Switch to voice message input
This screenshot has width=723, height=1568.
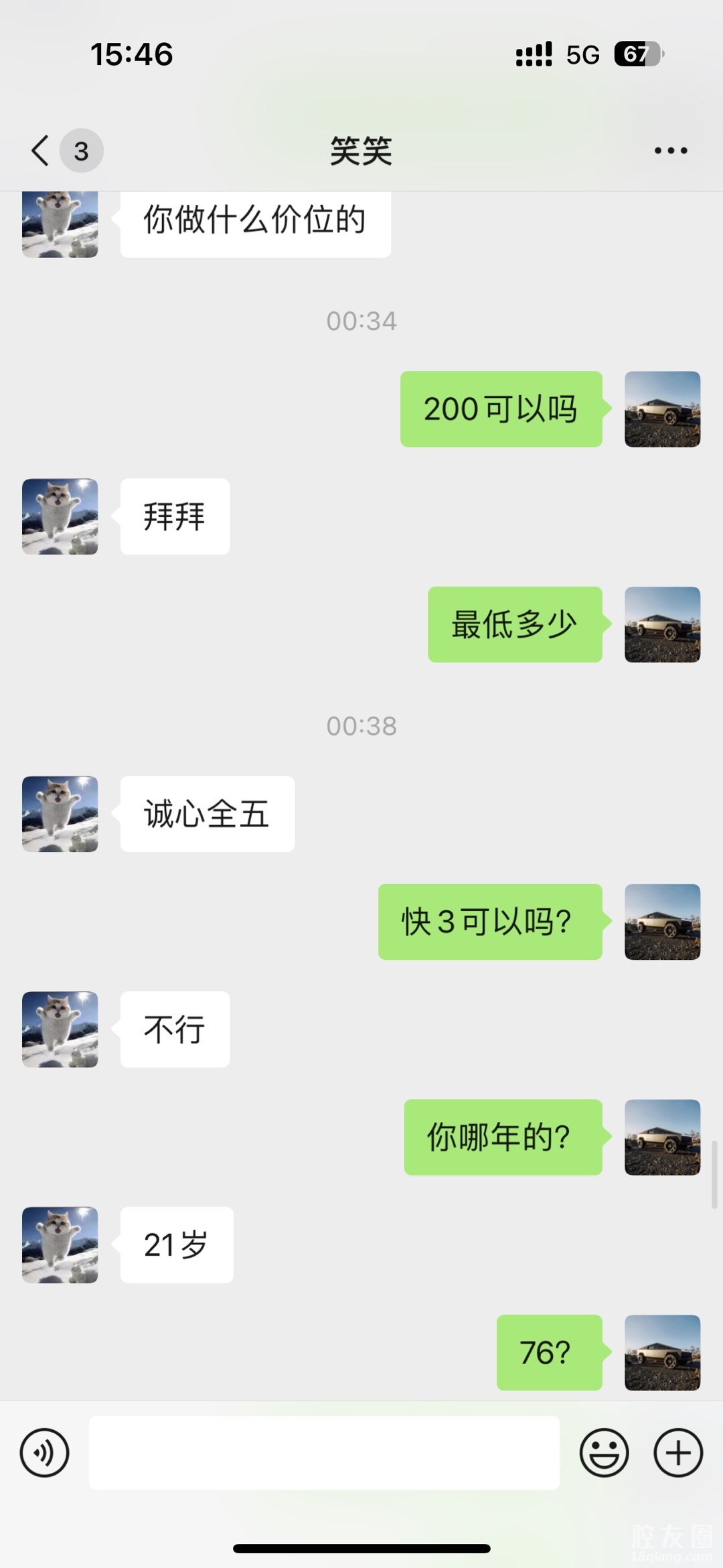click(45, 1453)
